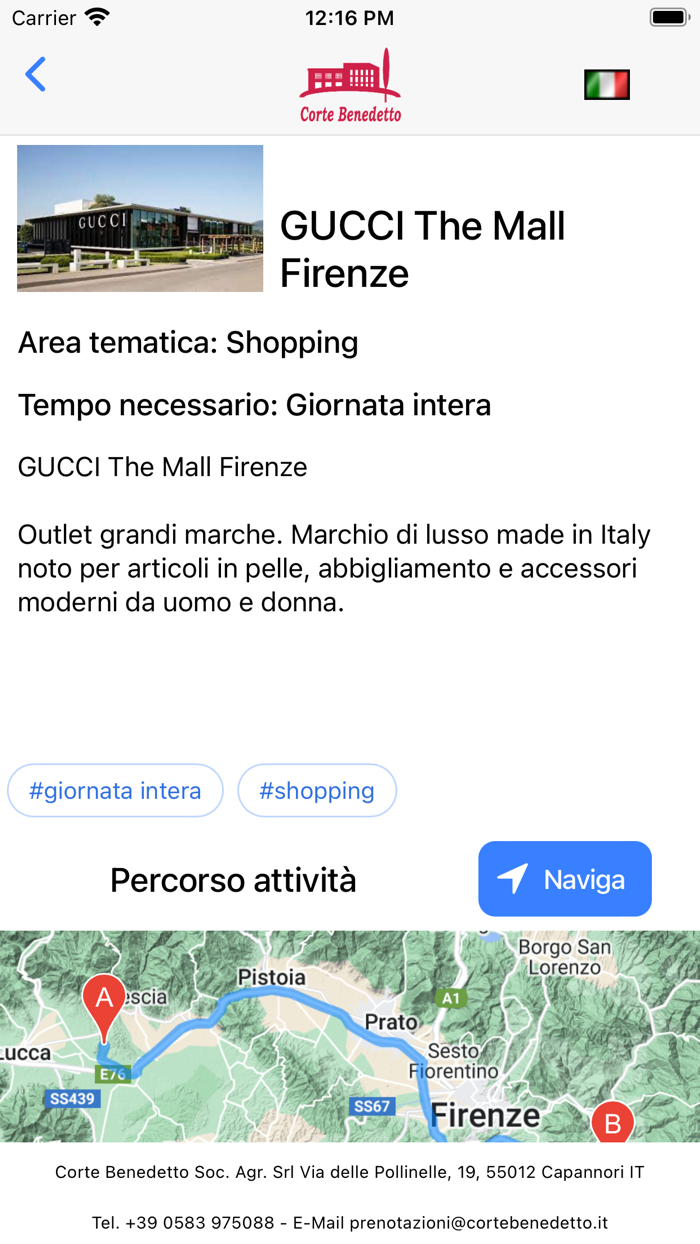
Task: Select the #shopping tag chip
Action: [317, 791]
